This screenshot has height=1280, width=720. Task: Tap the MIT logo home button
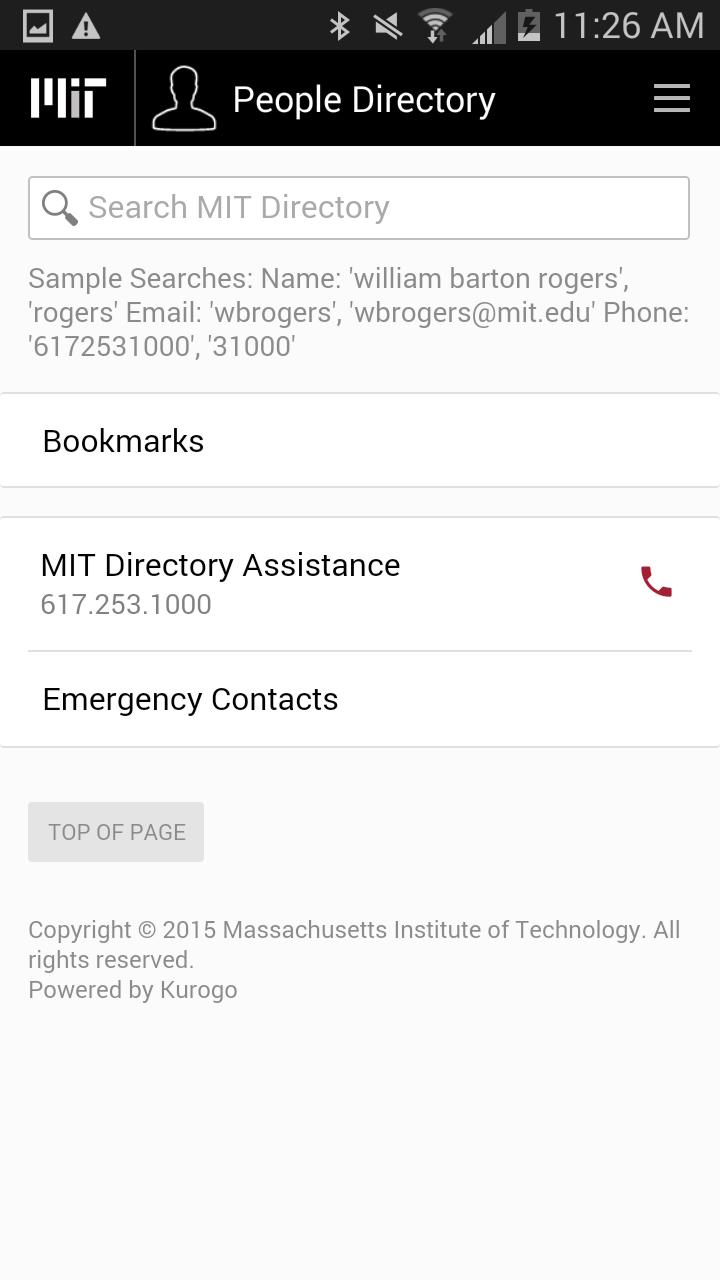[x=68, y=98]
